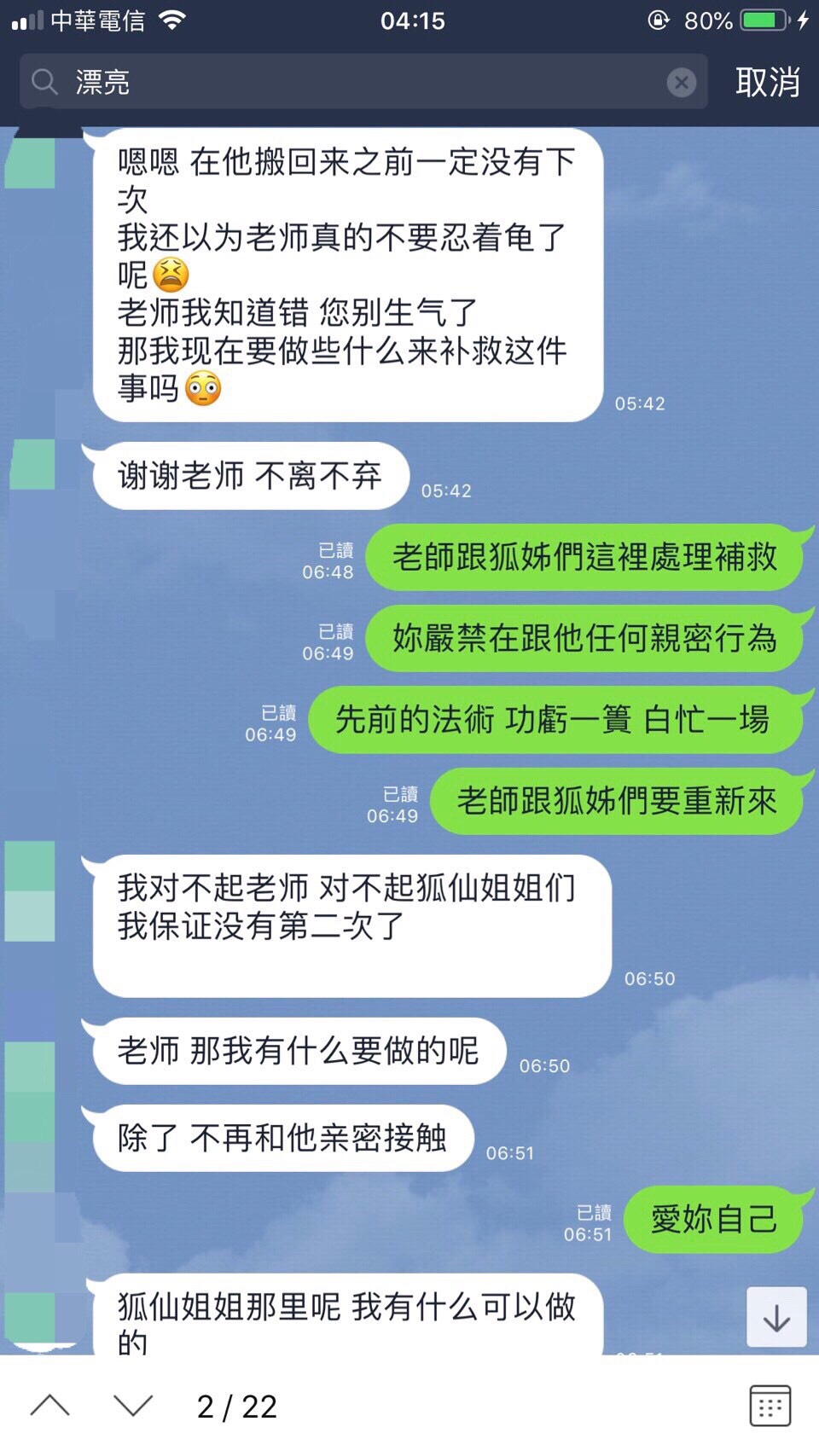The height and width of the screenshot is (1456, 819).
Task: Clear the search text
Action: (x=681, y=83)
